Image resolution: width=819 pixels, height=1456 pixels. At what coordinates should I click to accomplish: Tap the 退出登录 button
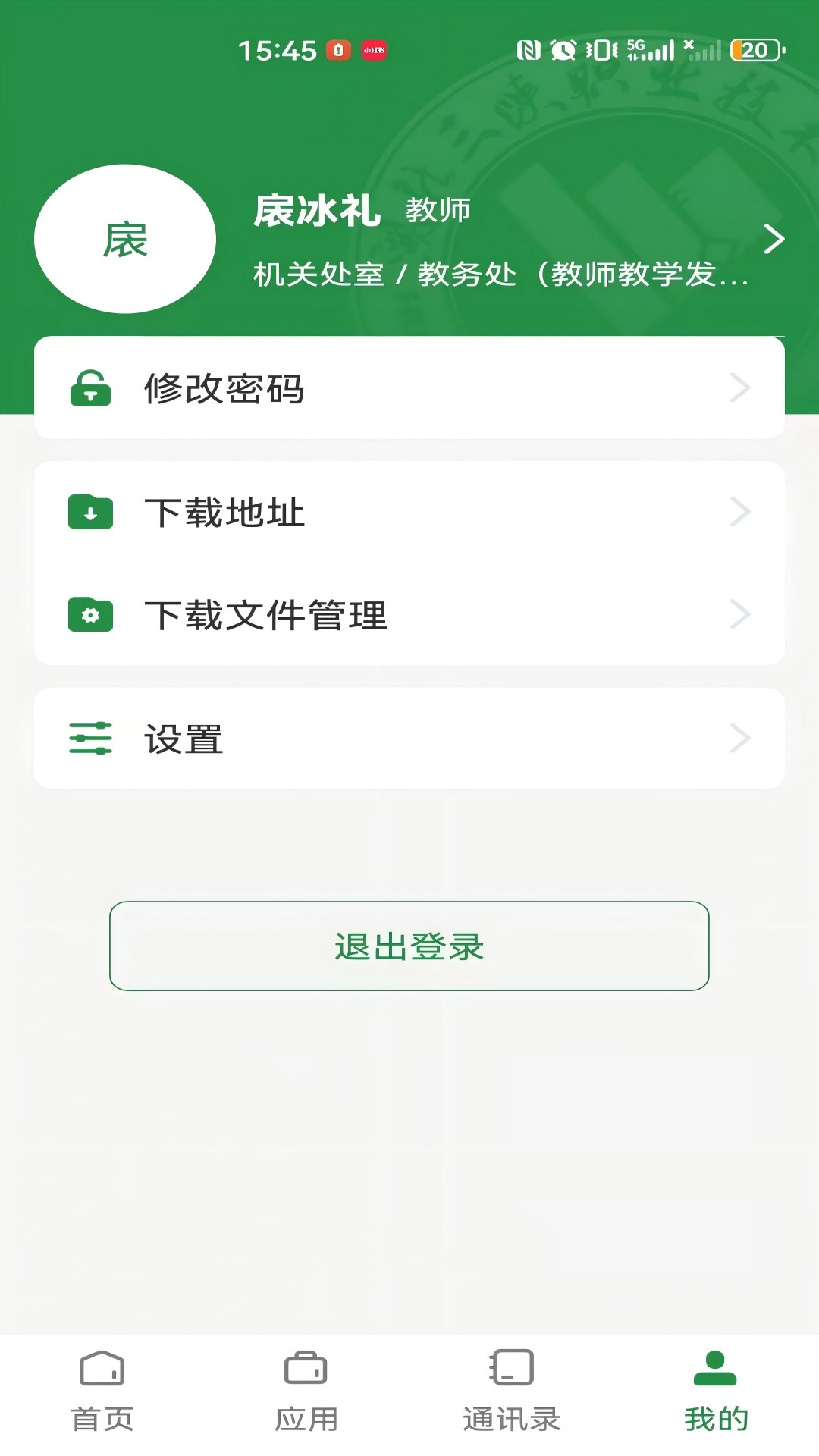[x=409, y=946]
